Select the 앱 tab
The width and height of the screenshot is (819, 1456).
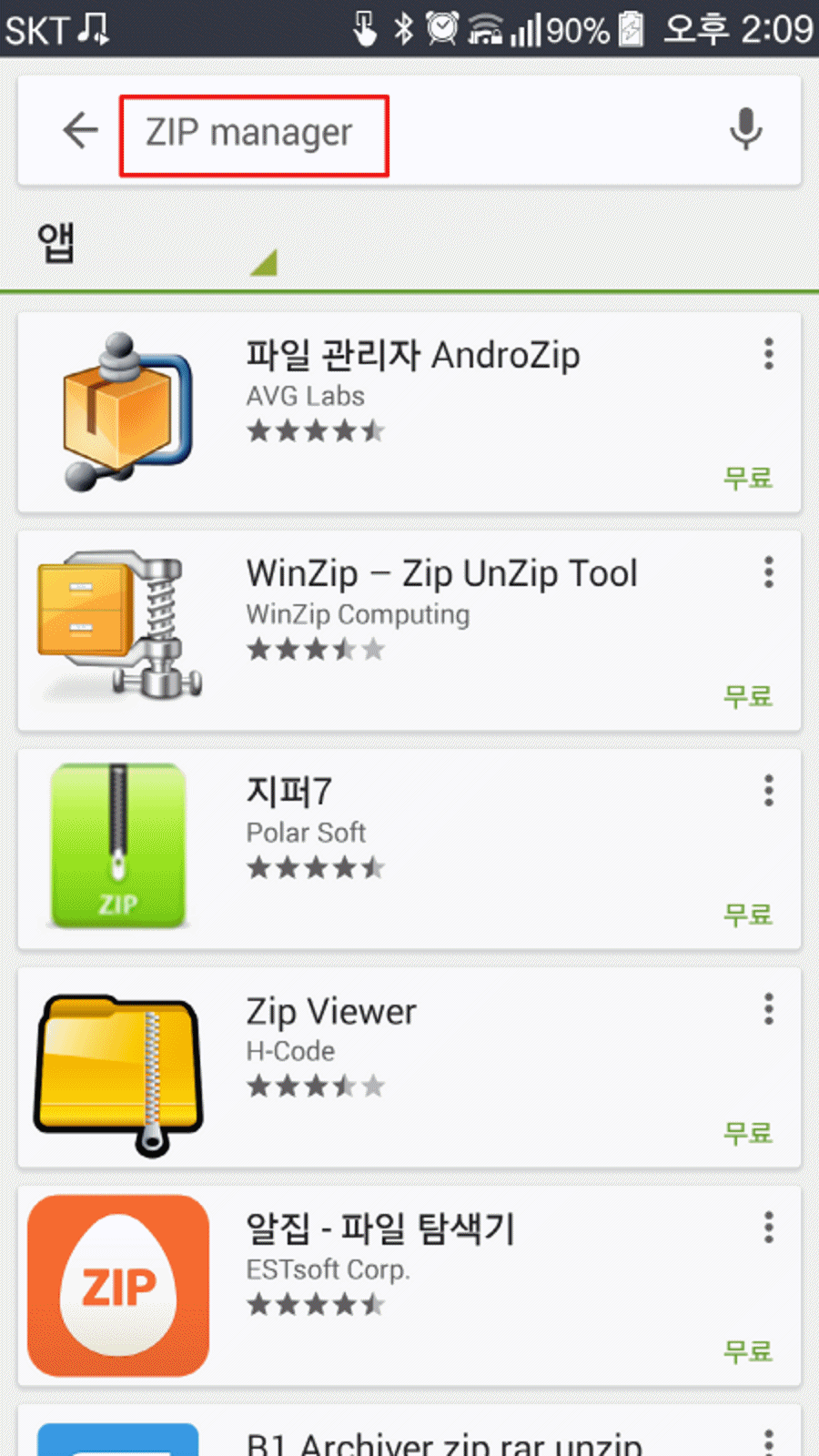(56, 243)
